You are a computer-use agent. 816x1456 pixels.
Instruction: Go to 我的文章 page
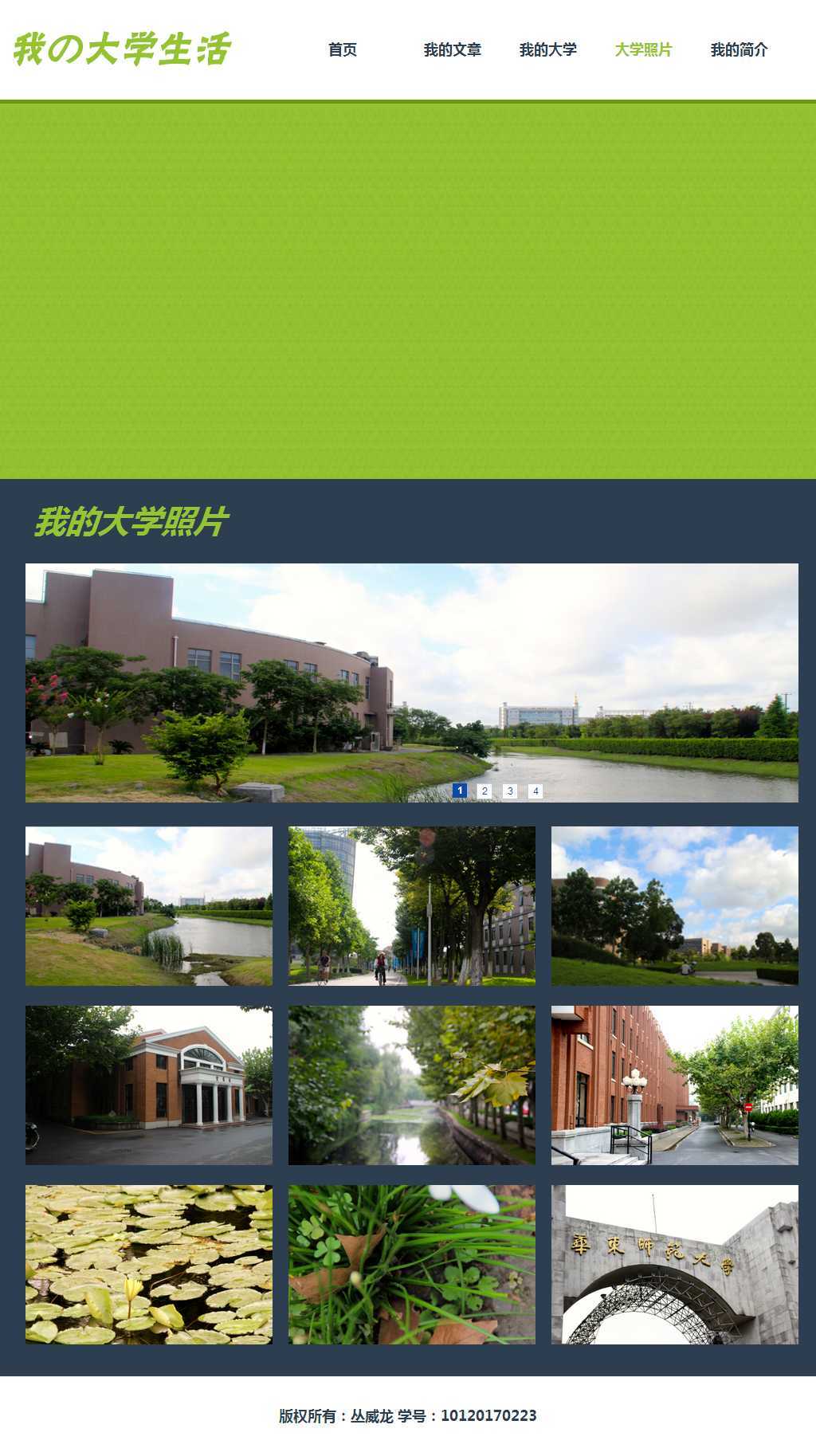click(x=452, y=49)
